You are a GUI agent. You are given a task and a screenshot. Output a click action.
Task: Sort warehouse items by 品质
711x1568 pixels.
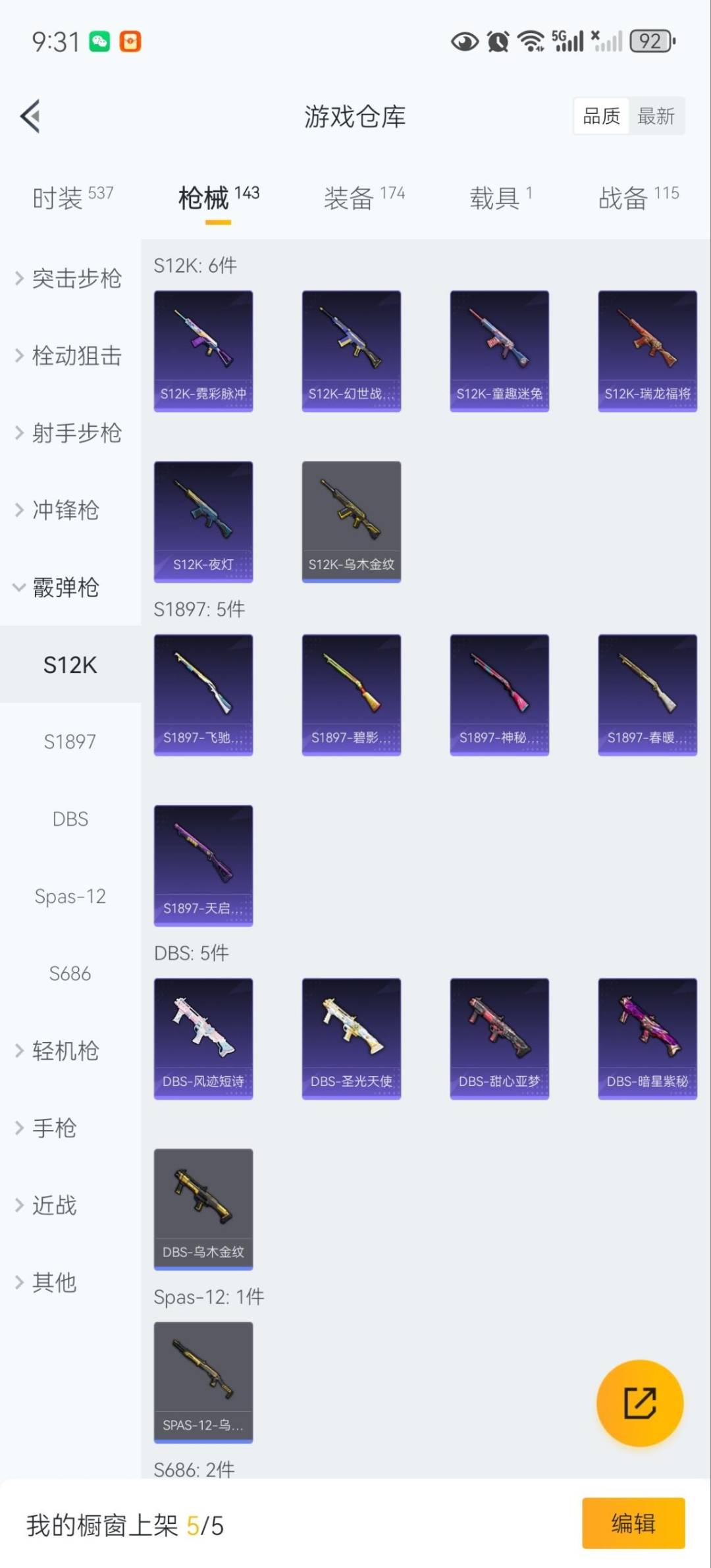click(x=600, y=116)
